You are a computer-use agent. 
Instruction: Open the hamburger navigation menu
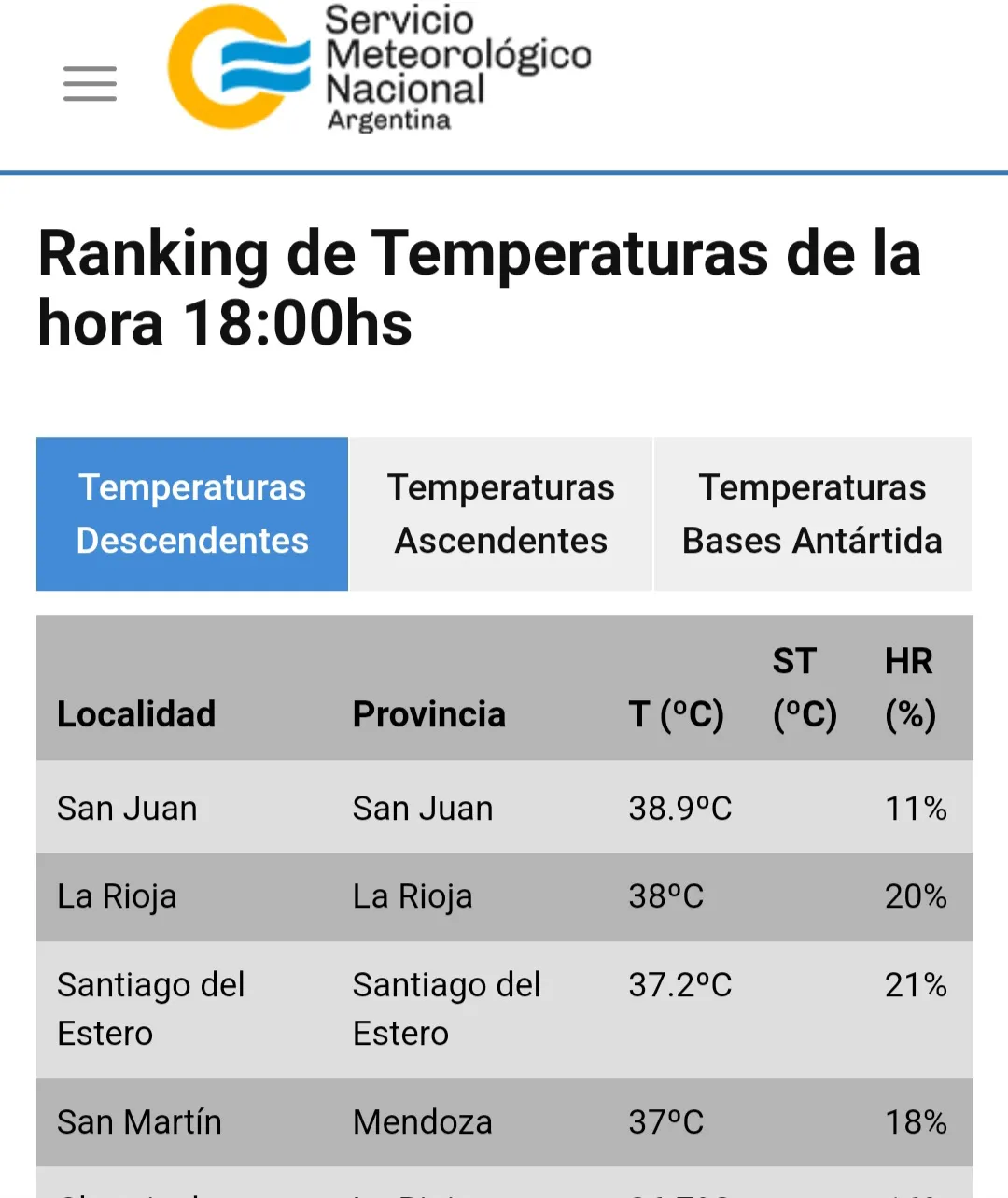click(90, 84)
